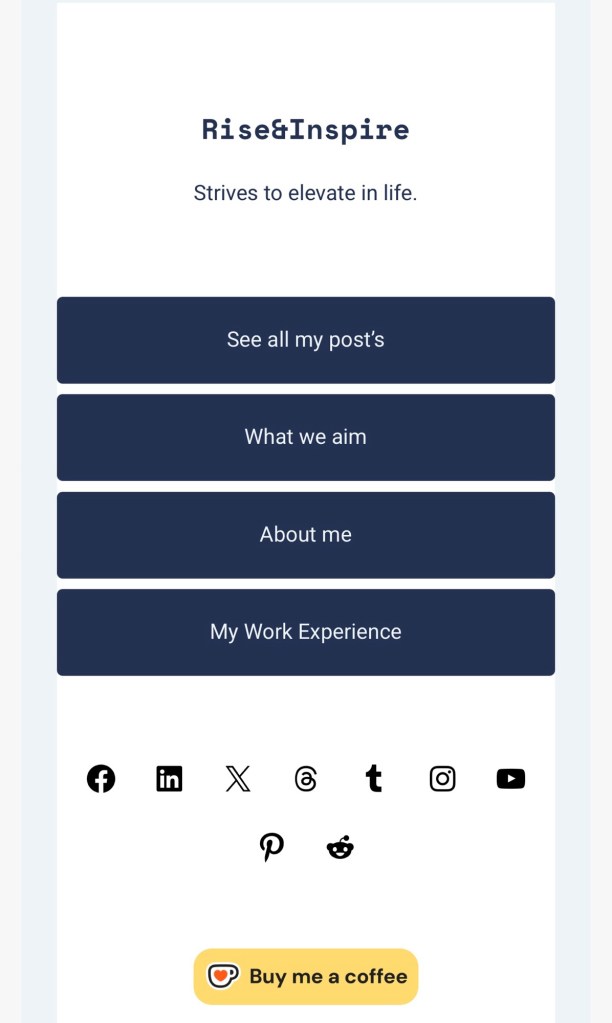Visit the Pinterest icon
The width and height of the screenshot is (612, 1023).
point(272,847)
